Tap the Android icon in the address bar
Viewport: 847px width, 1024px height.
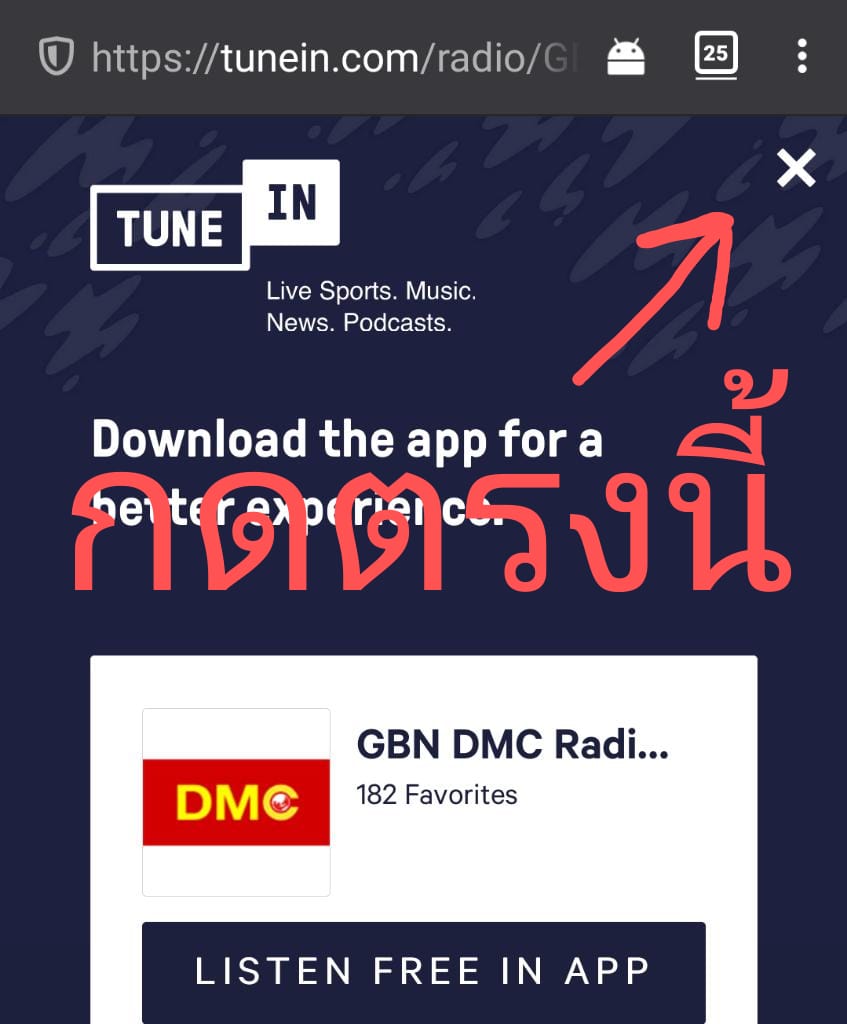point(626,57)
